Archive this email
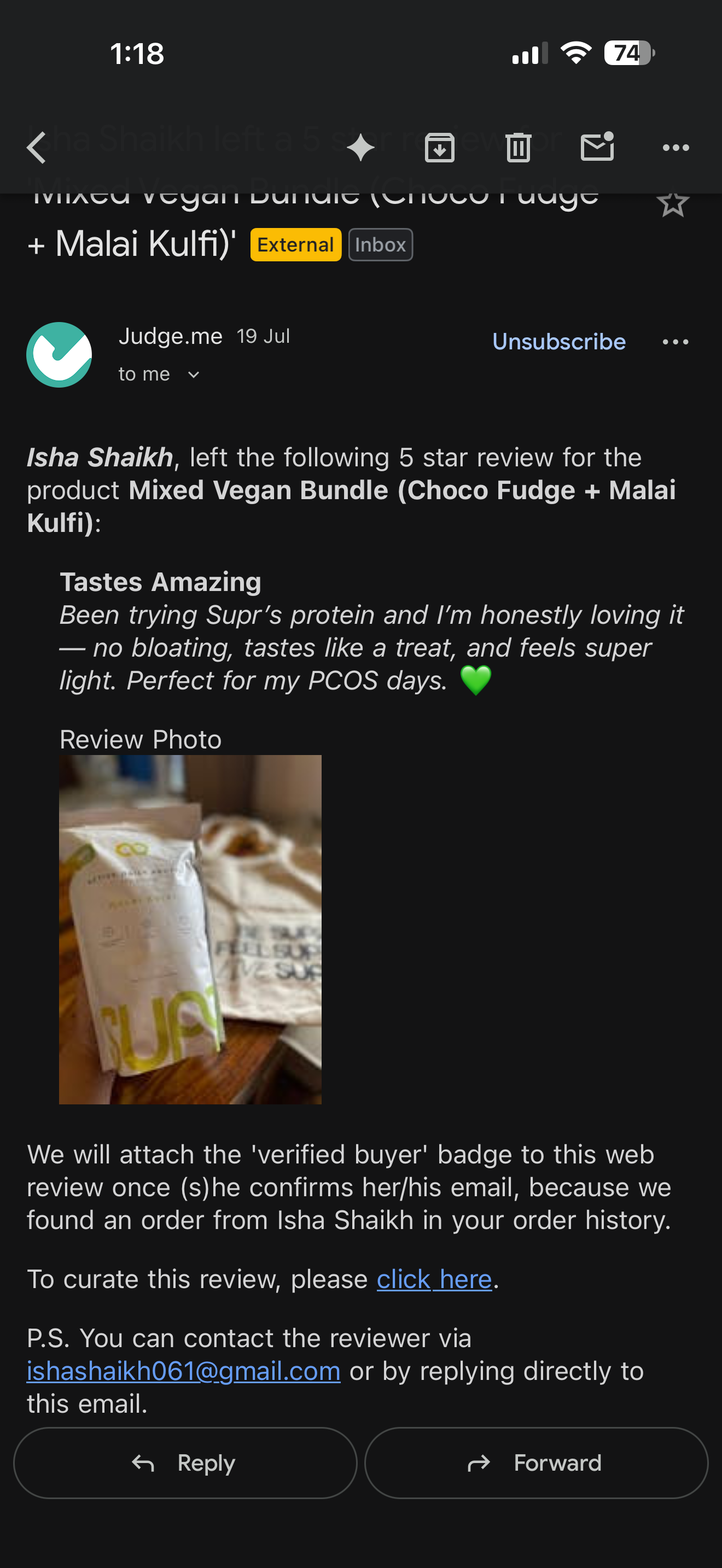The image size is (722, 1568). tap(440, 148)
